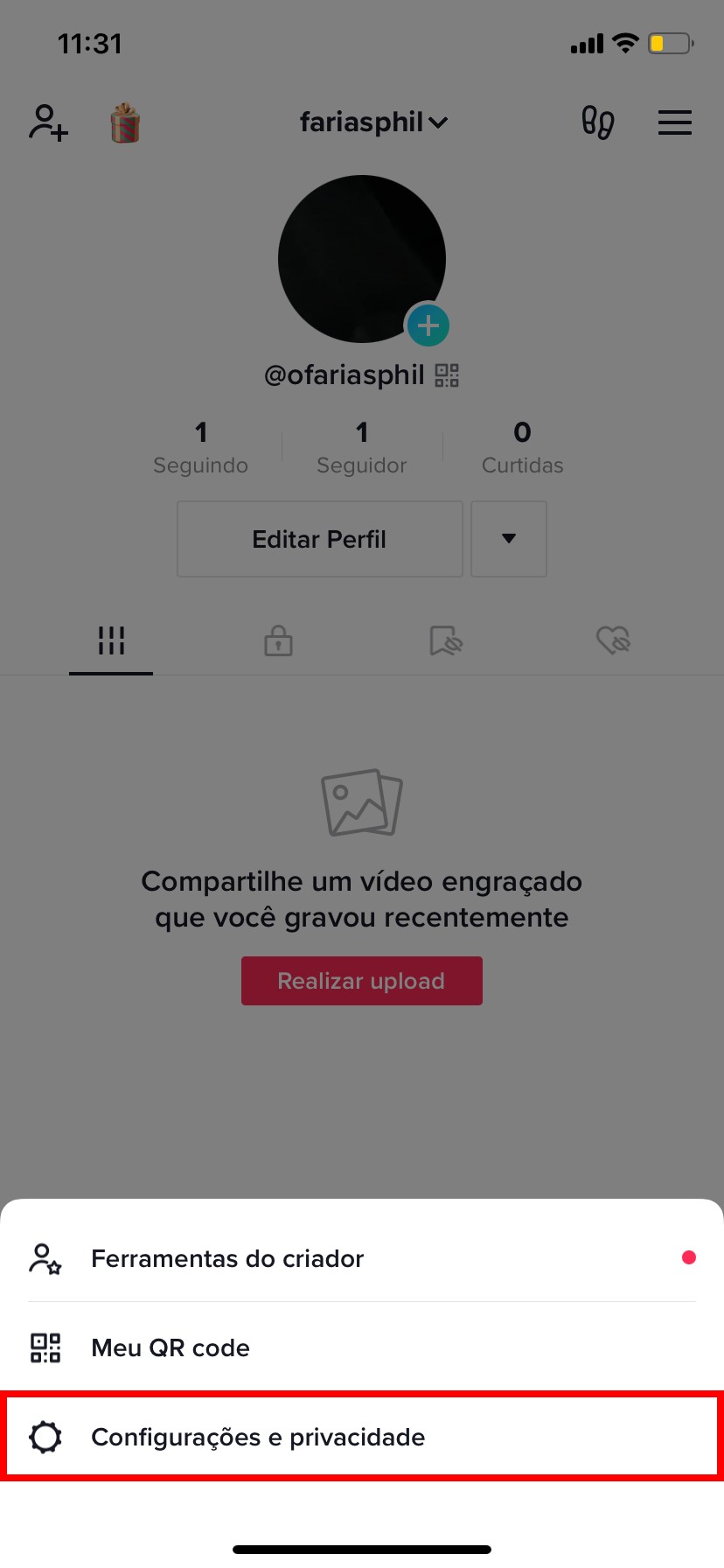
Task: Switch to the hidden liked videos tab
Action: [x=614, y=640]
